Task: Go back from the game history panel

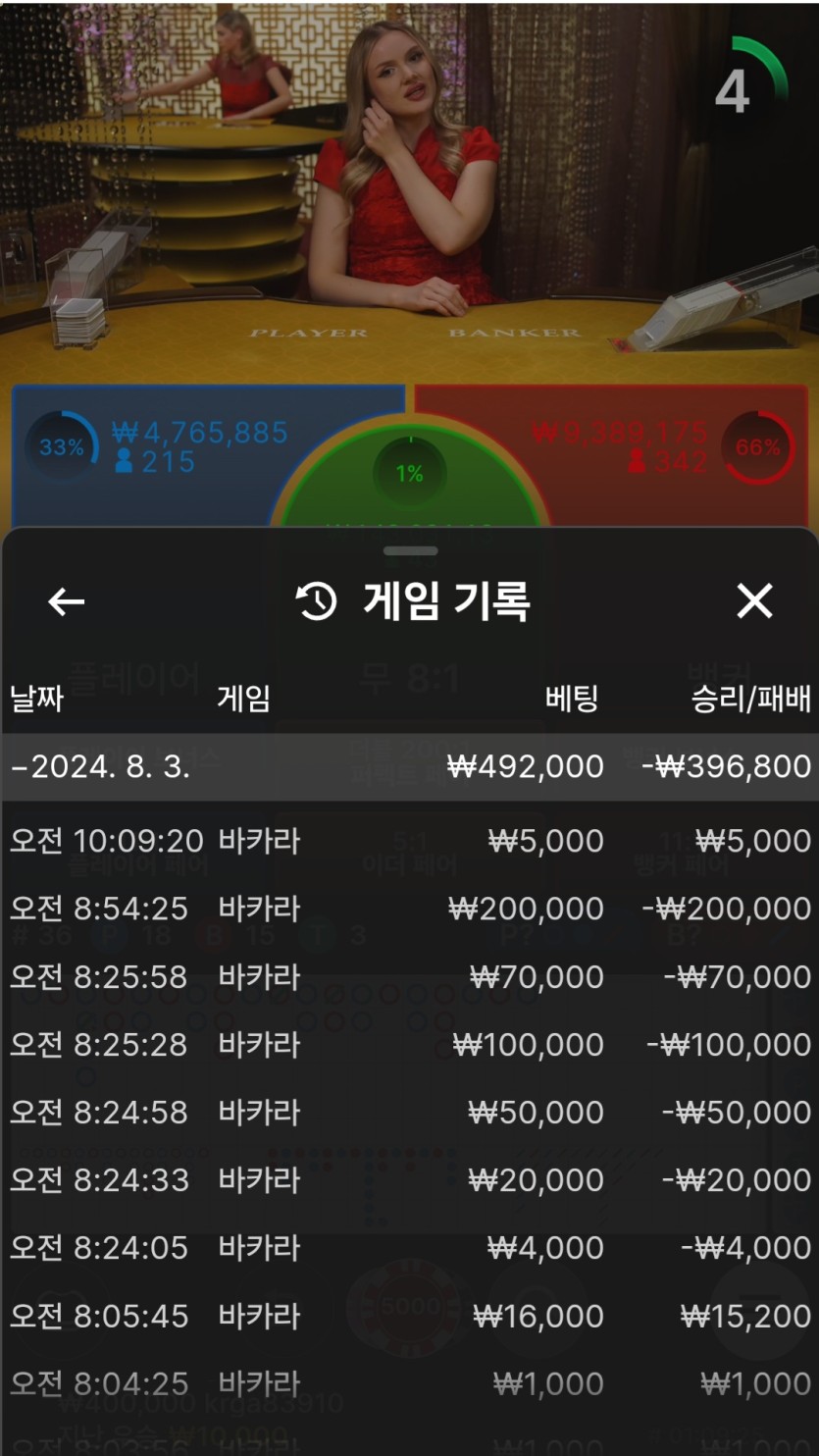Action: [67, 601]
